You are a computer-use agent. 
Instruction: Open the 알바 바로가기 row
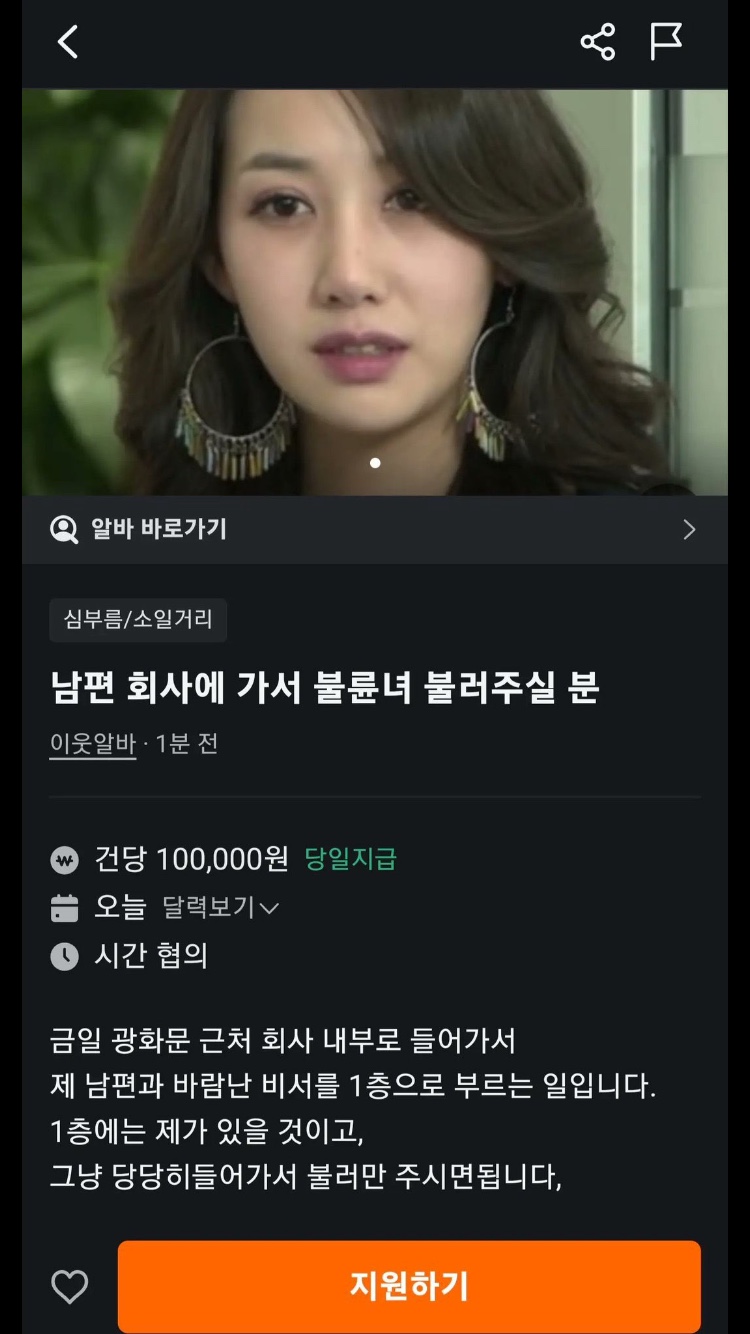click(375, 529)
